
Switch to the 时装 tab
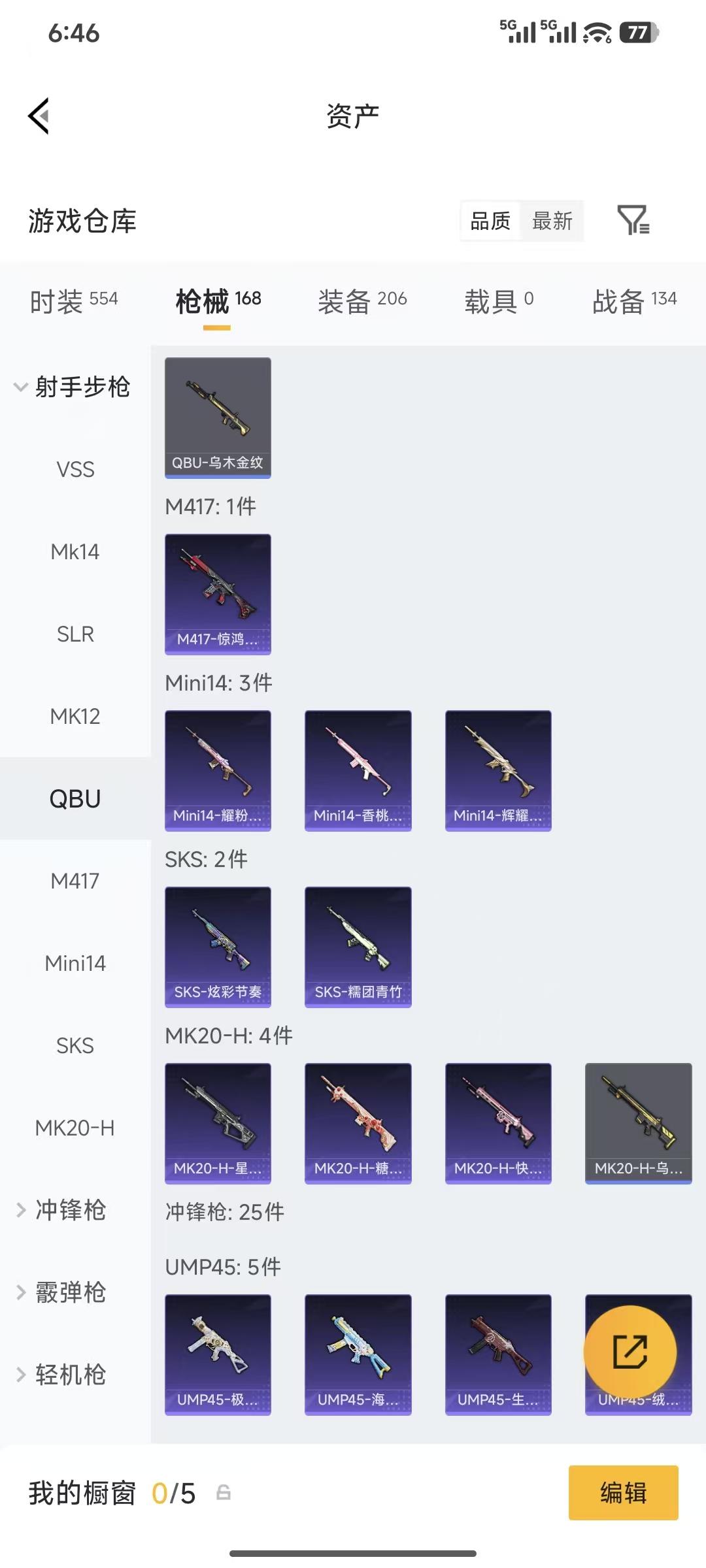[x=74, y=301]
